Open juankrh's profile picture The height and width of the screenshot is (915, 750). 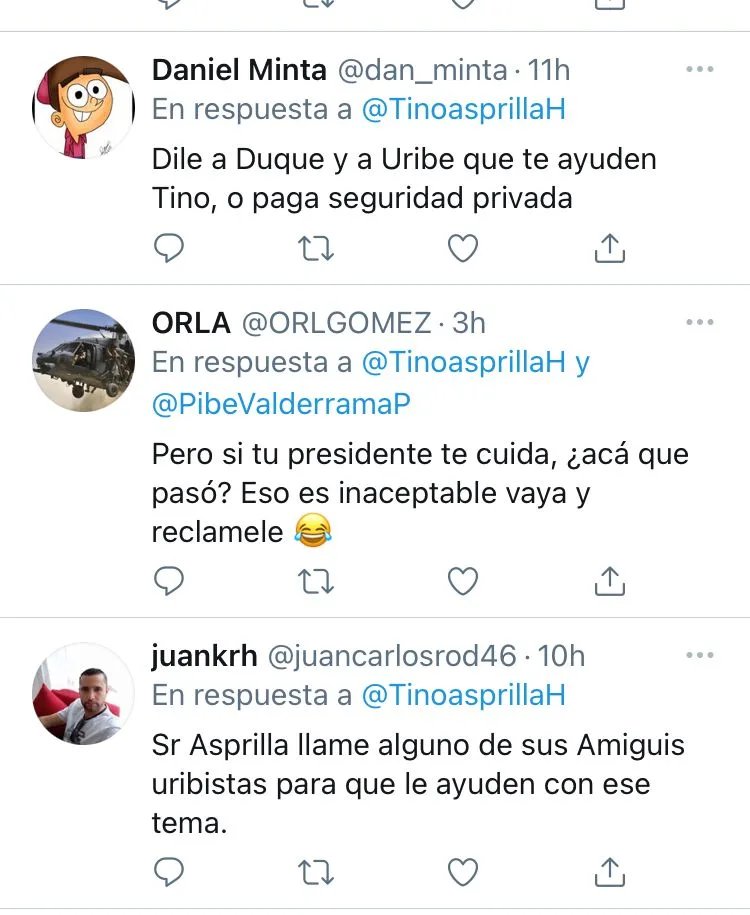tap(83, 694)
